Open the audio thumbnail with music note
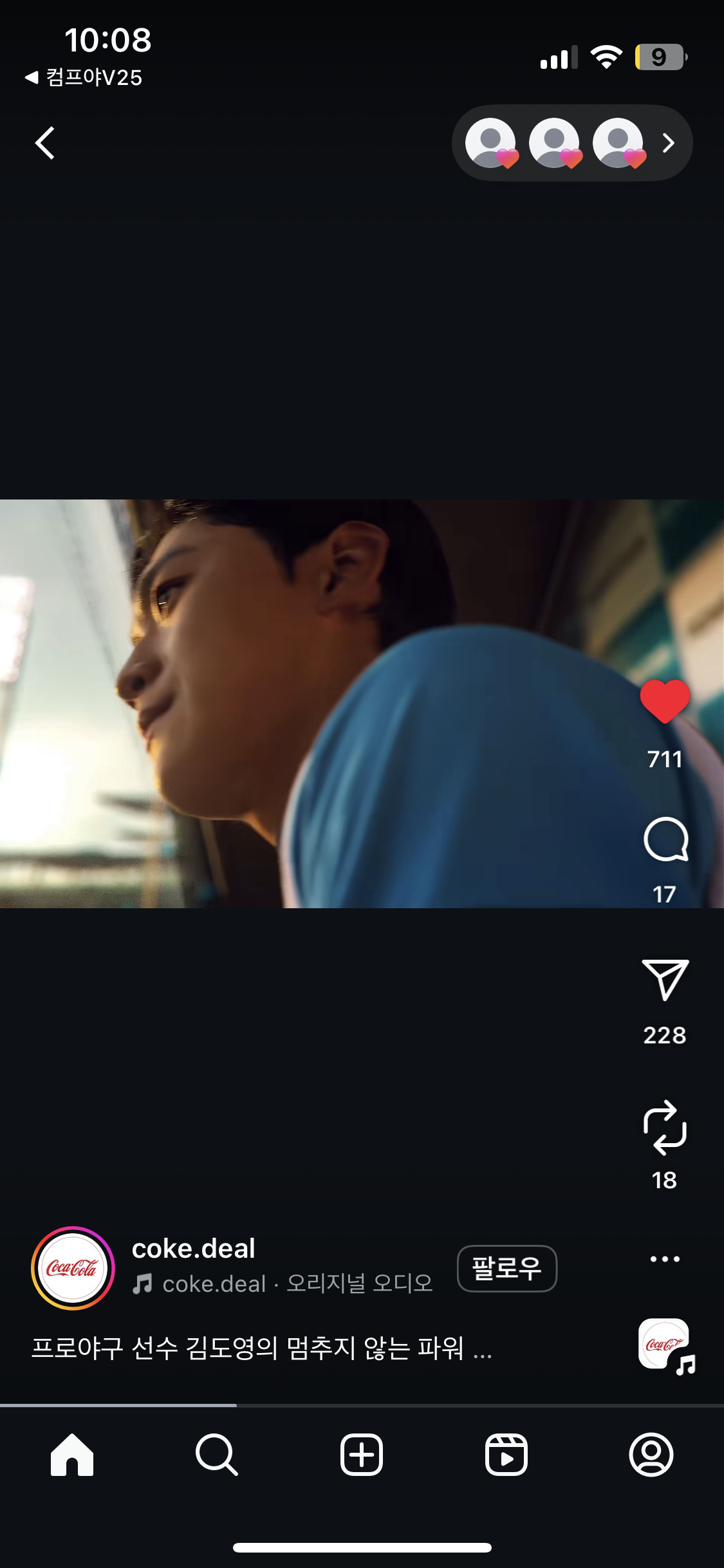 (665, 1345)
